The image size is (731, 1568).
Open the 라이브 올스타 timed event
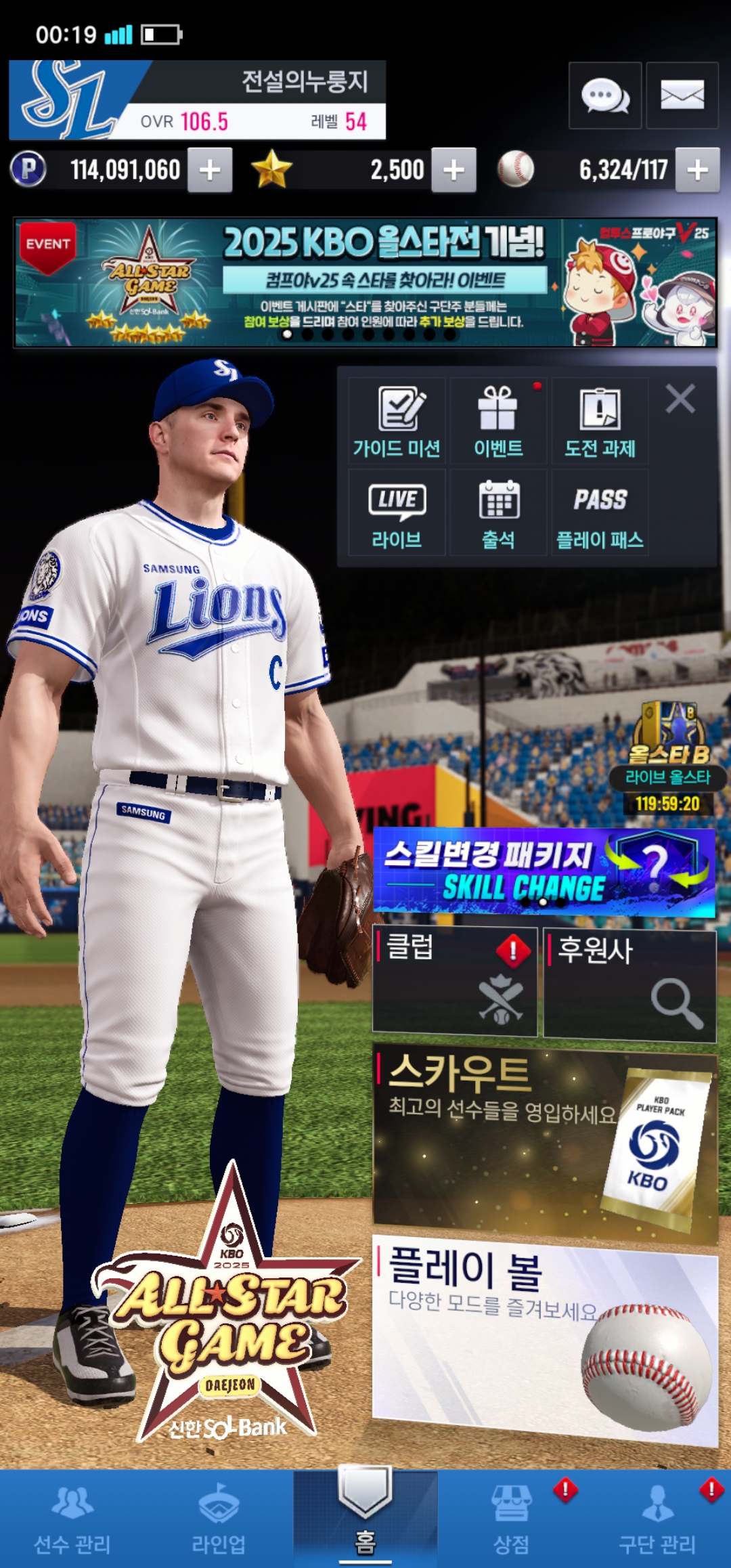pyautogui.click(x=667, y=758)
